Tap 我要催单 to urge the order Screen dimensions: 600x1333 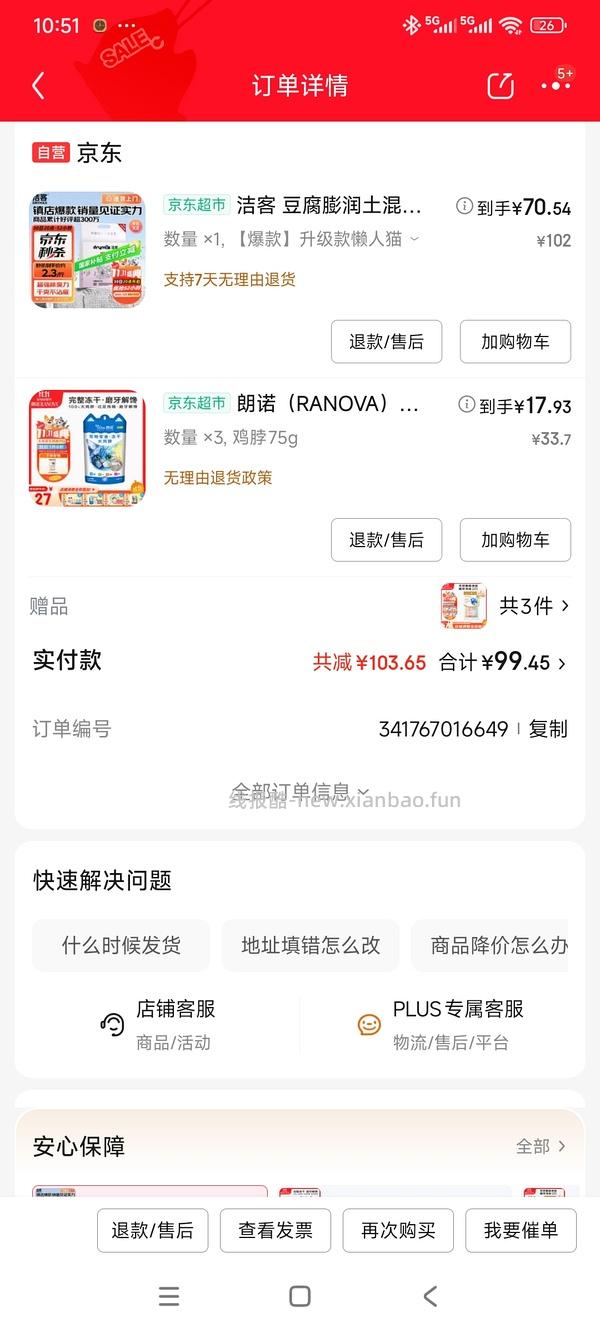pyautogui.click(x=520, y=1230)
